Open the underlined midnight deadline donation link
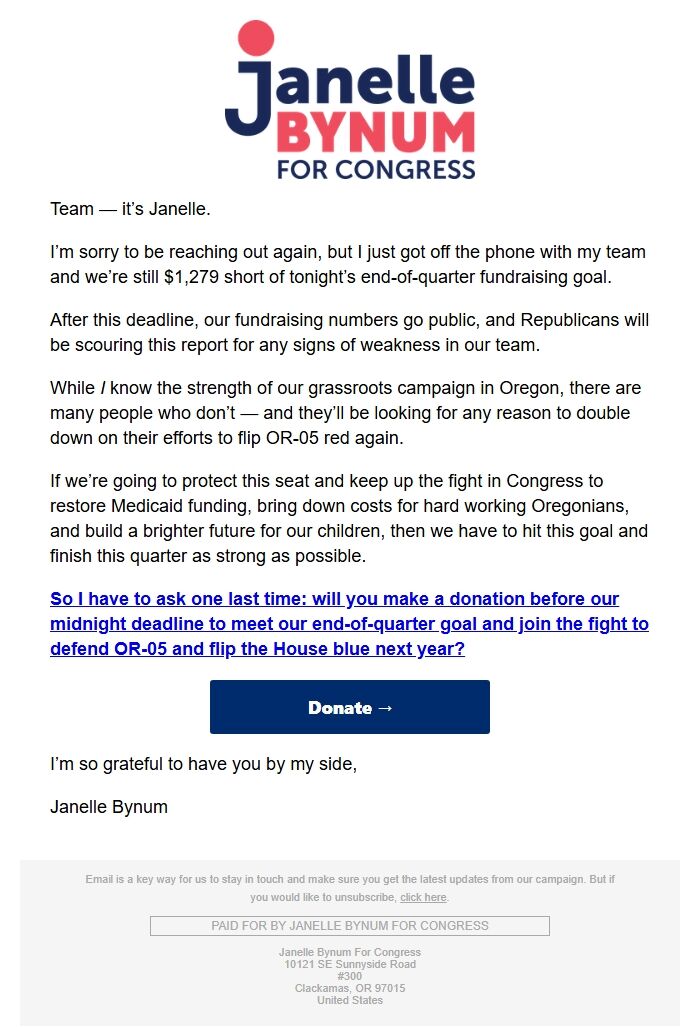The image size is (700, 1027). coord(349,623)
